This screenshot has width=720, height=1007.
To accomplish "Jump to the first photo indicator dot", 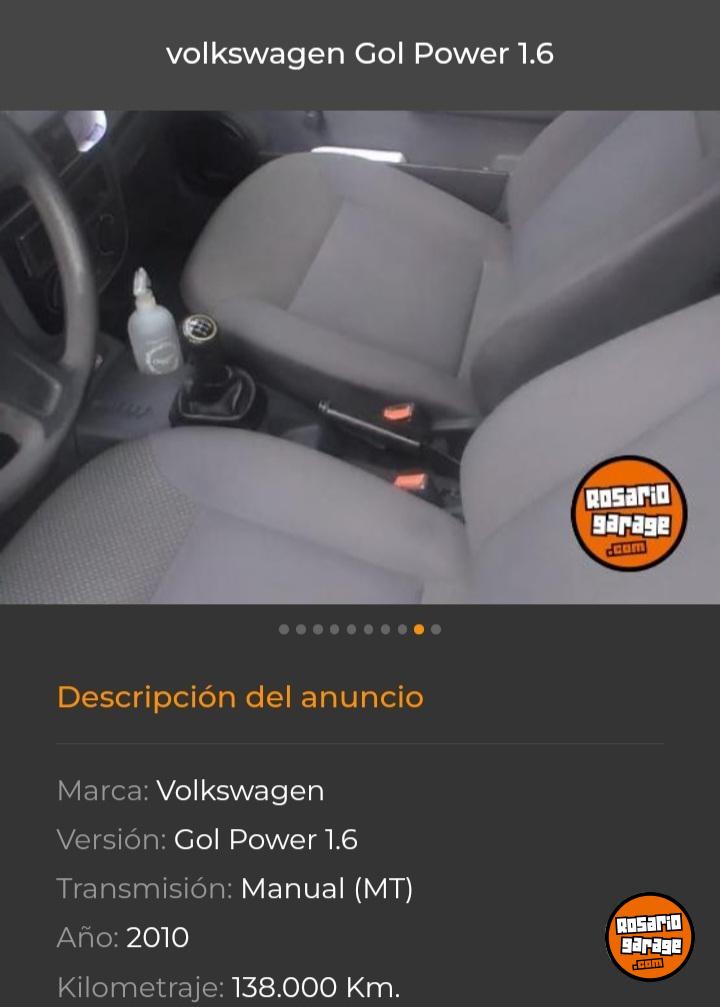I will (x=284, y=629).
